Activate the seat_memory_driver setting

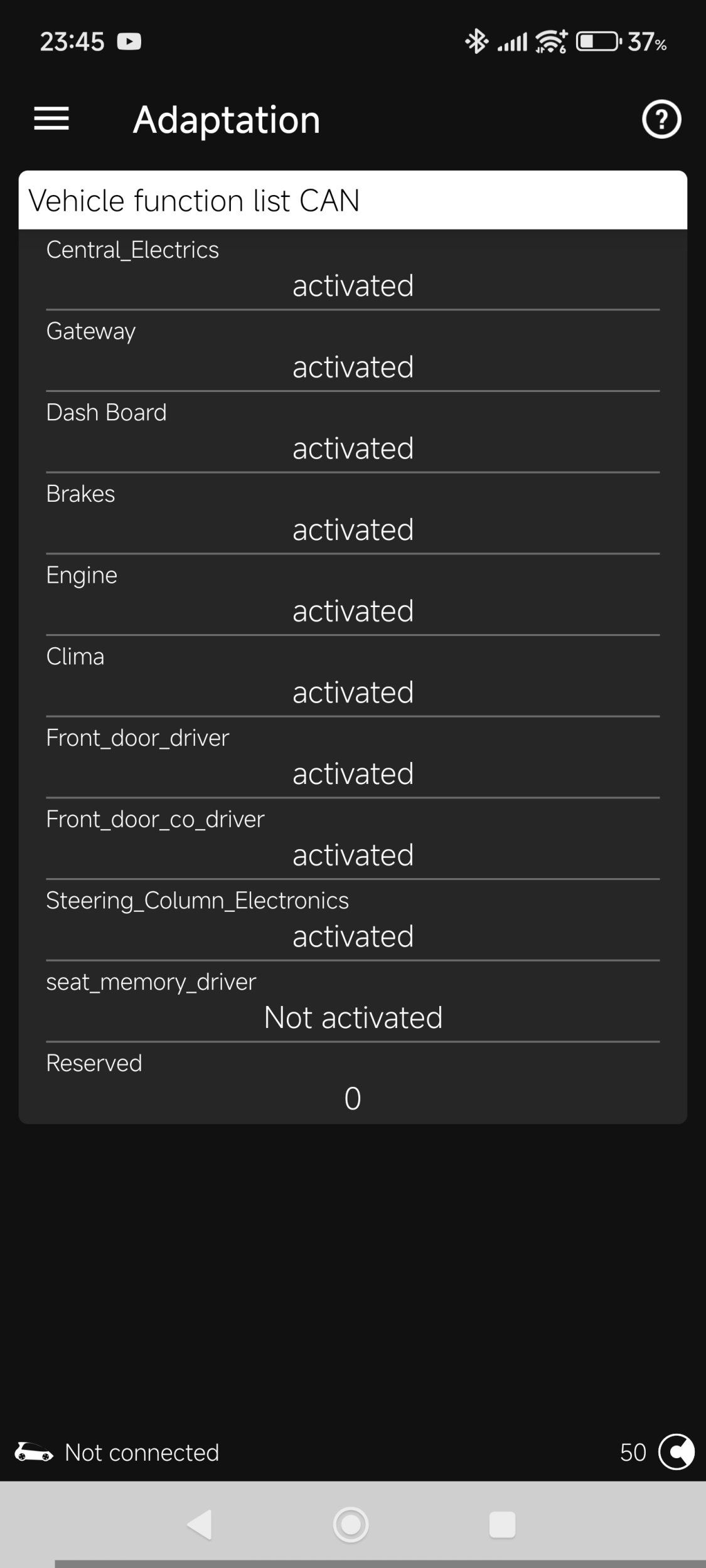pyautogui.click(x=353, y=1017)
